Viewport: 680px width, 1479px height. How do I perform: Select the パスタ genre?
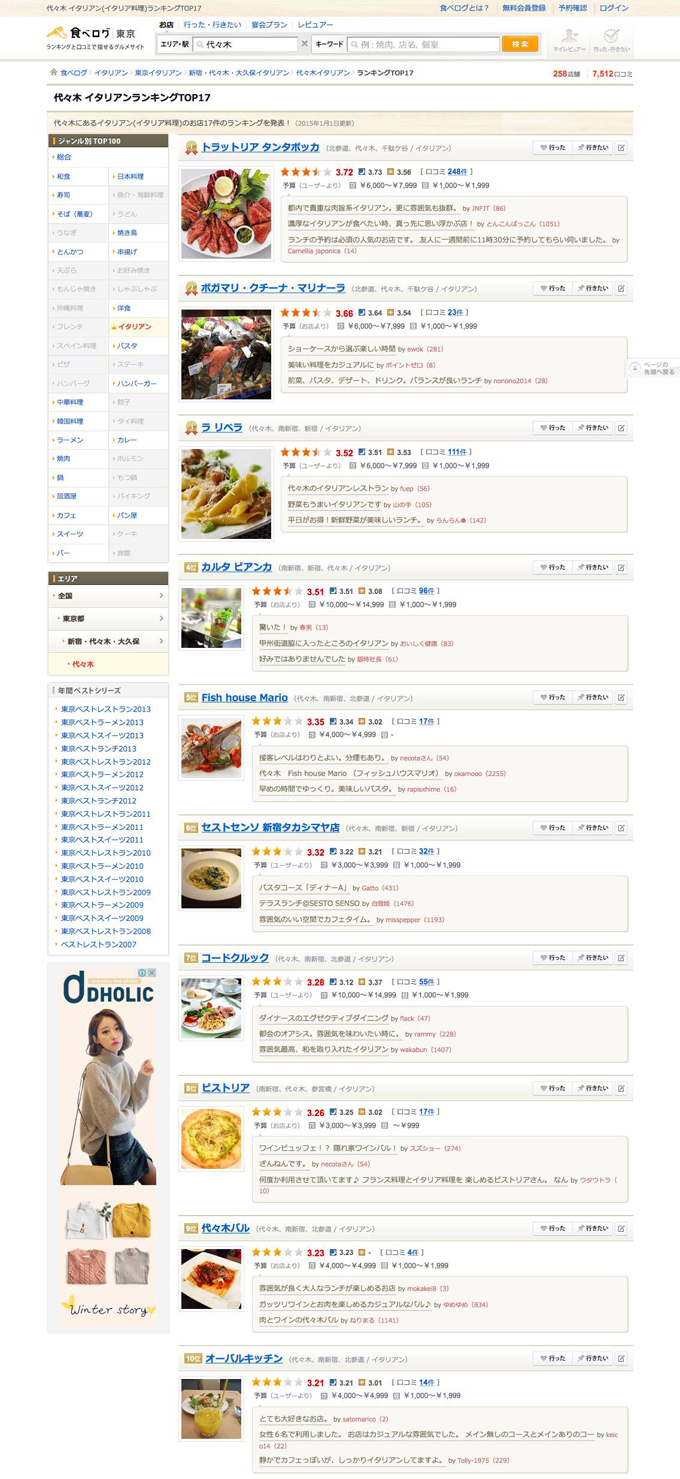pos(128,345)
